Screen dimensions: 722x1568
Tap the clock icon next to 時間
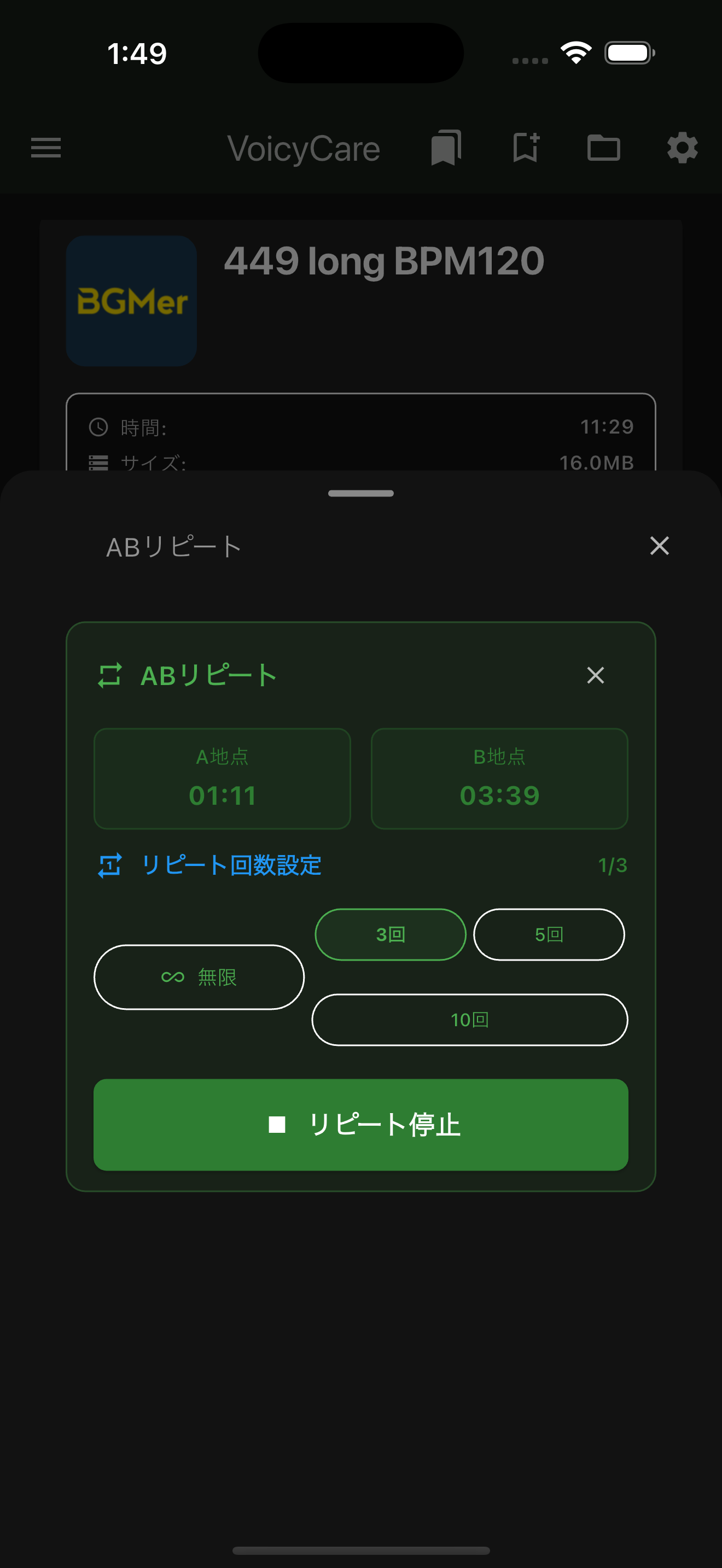(97, 428)
